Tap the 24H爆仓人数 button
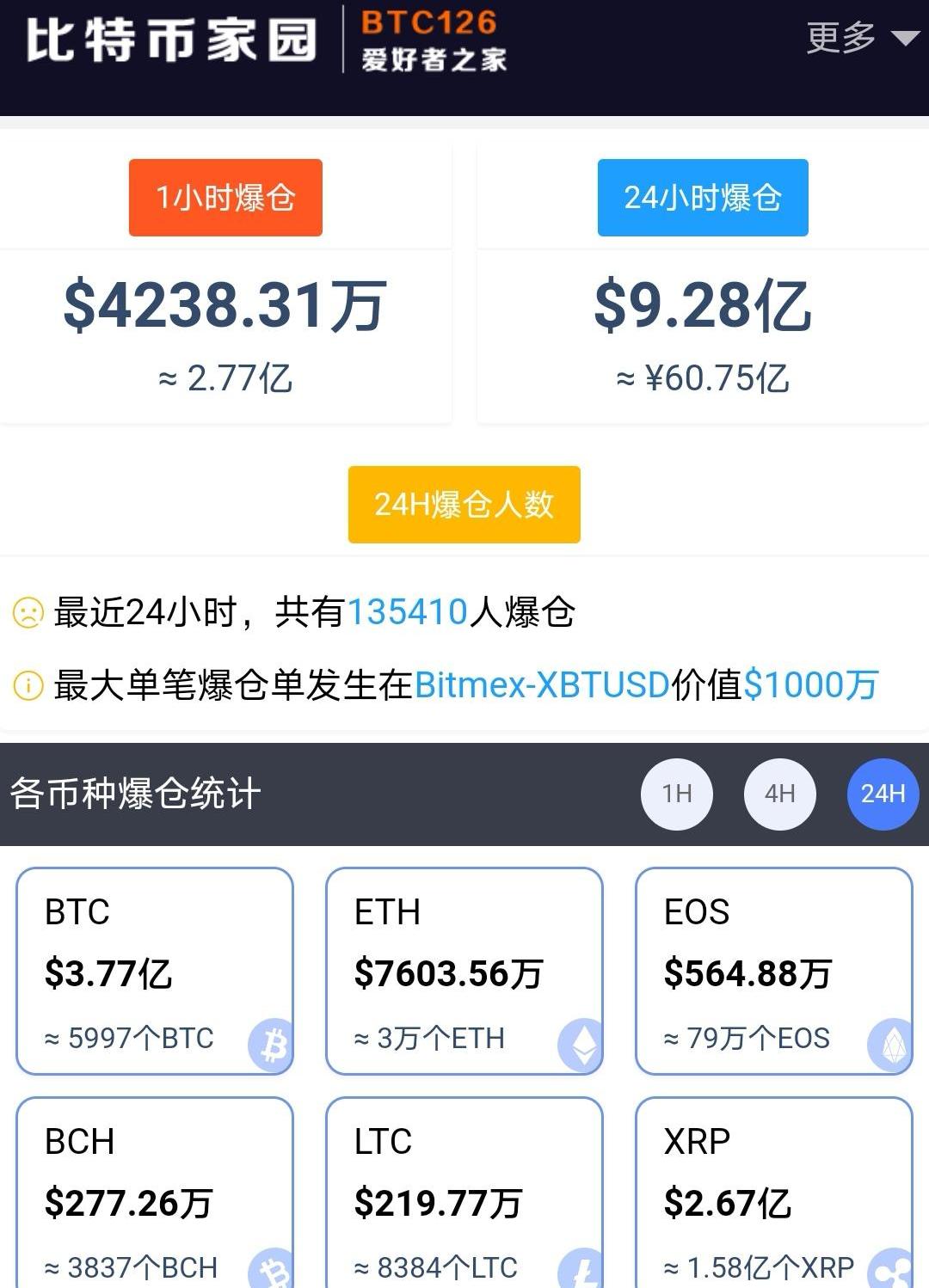This screenshot has width=929, height=1288. (464, 505)
